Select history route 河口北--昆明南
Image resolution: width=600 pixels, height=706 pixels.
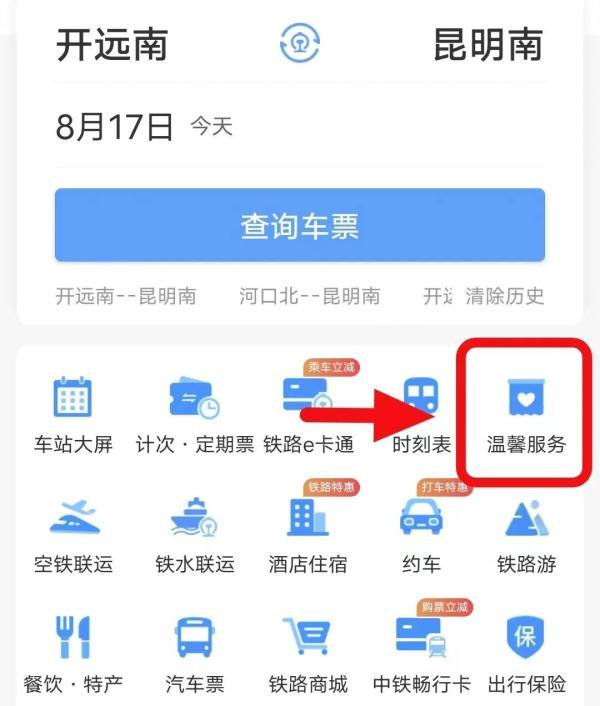click(x=310, y=296)
